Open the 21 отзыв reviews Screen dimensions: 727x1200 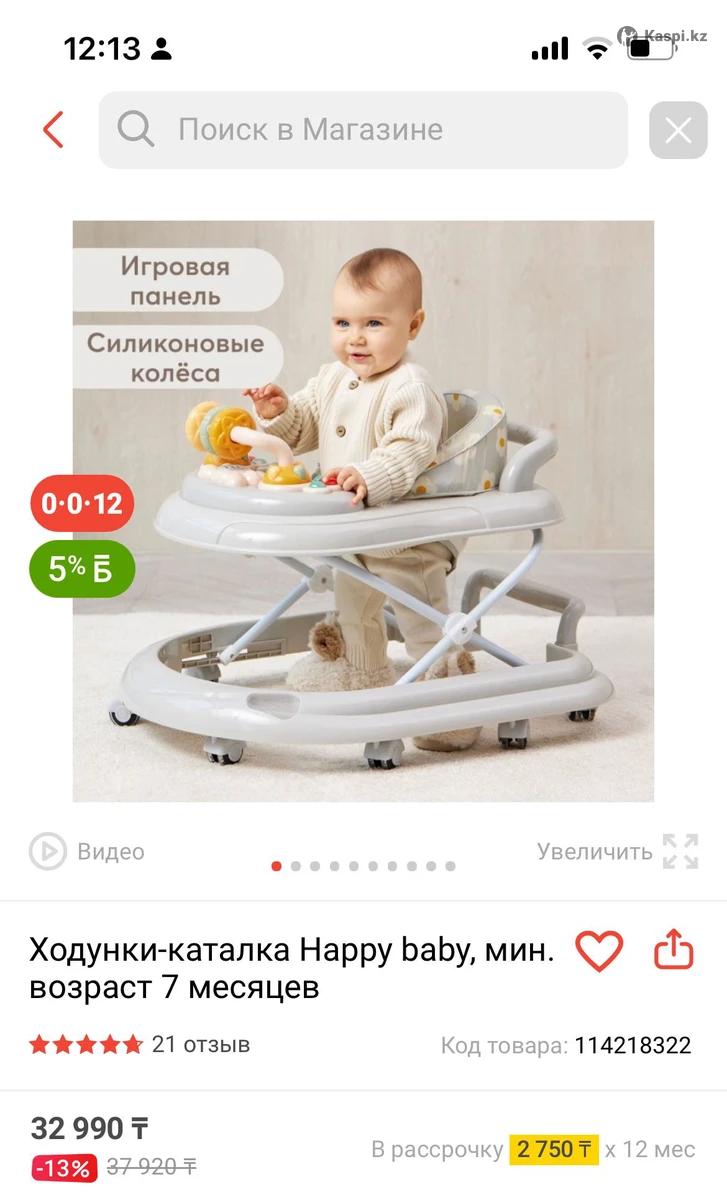pos(200,1045)
